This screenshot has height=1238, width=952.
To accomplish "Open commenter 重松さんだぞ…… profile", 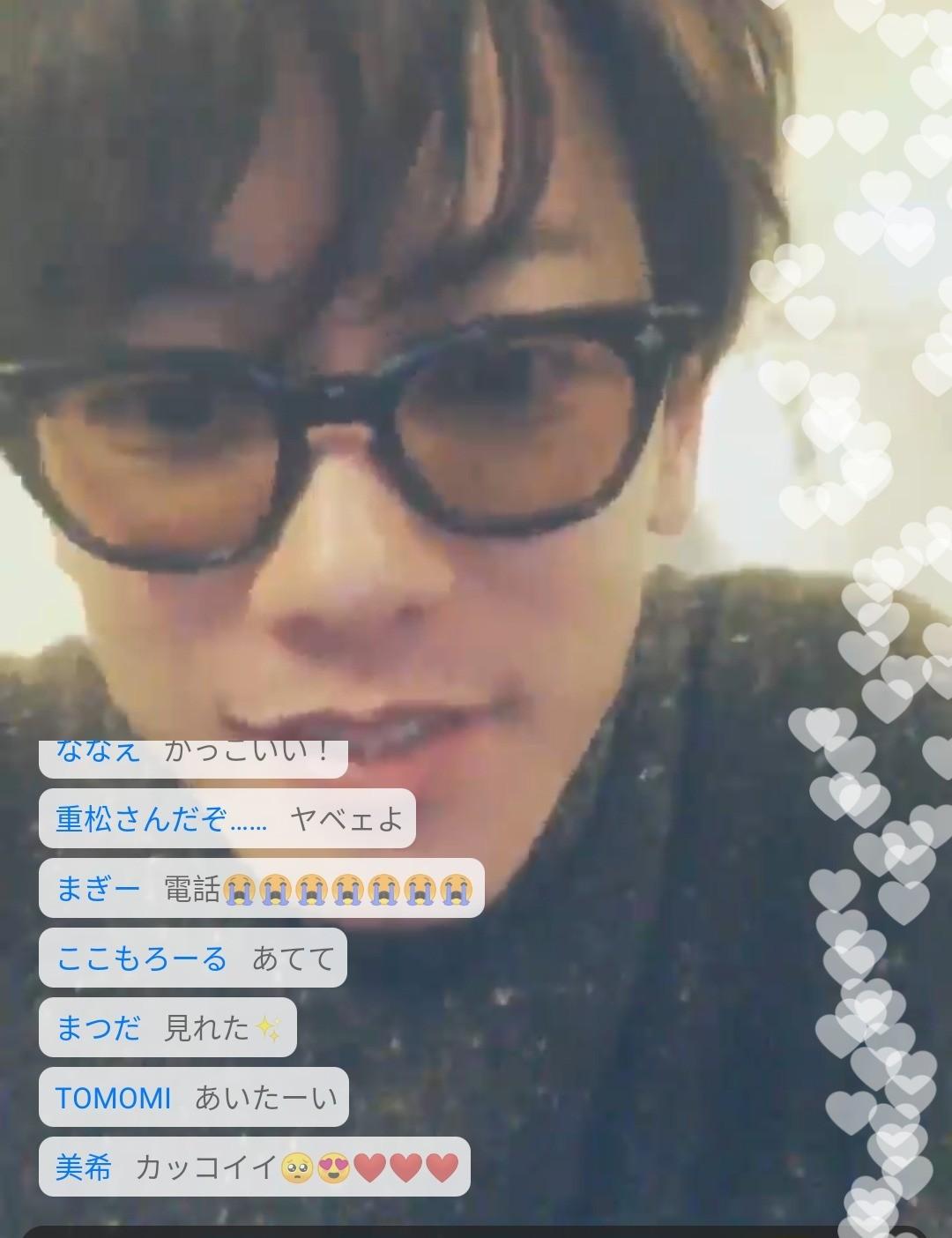I will pos(161,820).
